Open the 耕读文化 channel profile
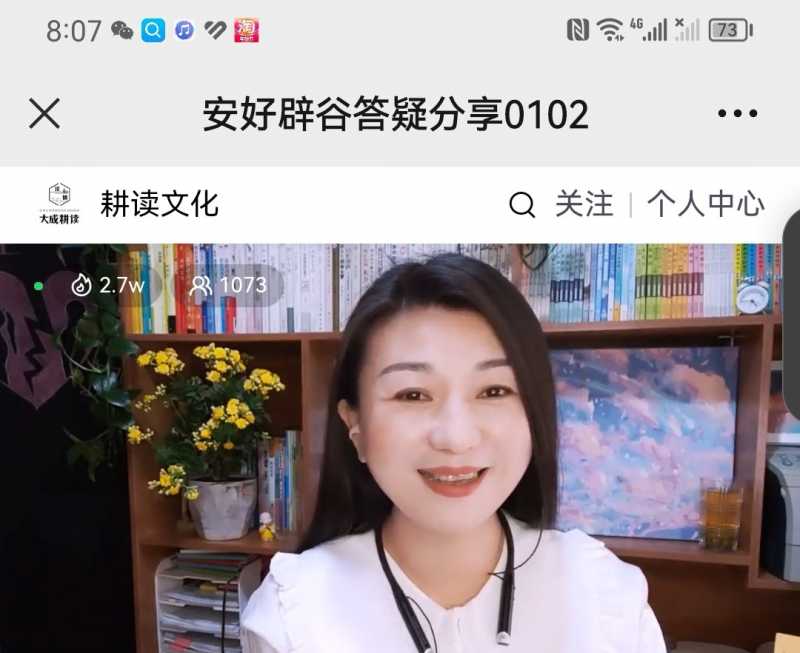This screenshot has width=800, height=653. (x=158, y=204)
